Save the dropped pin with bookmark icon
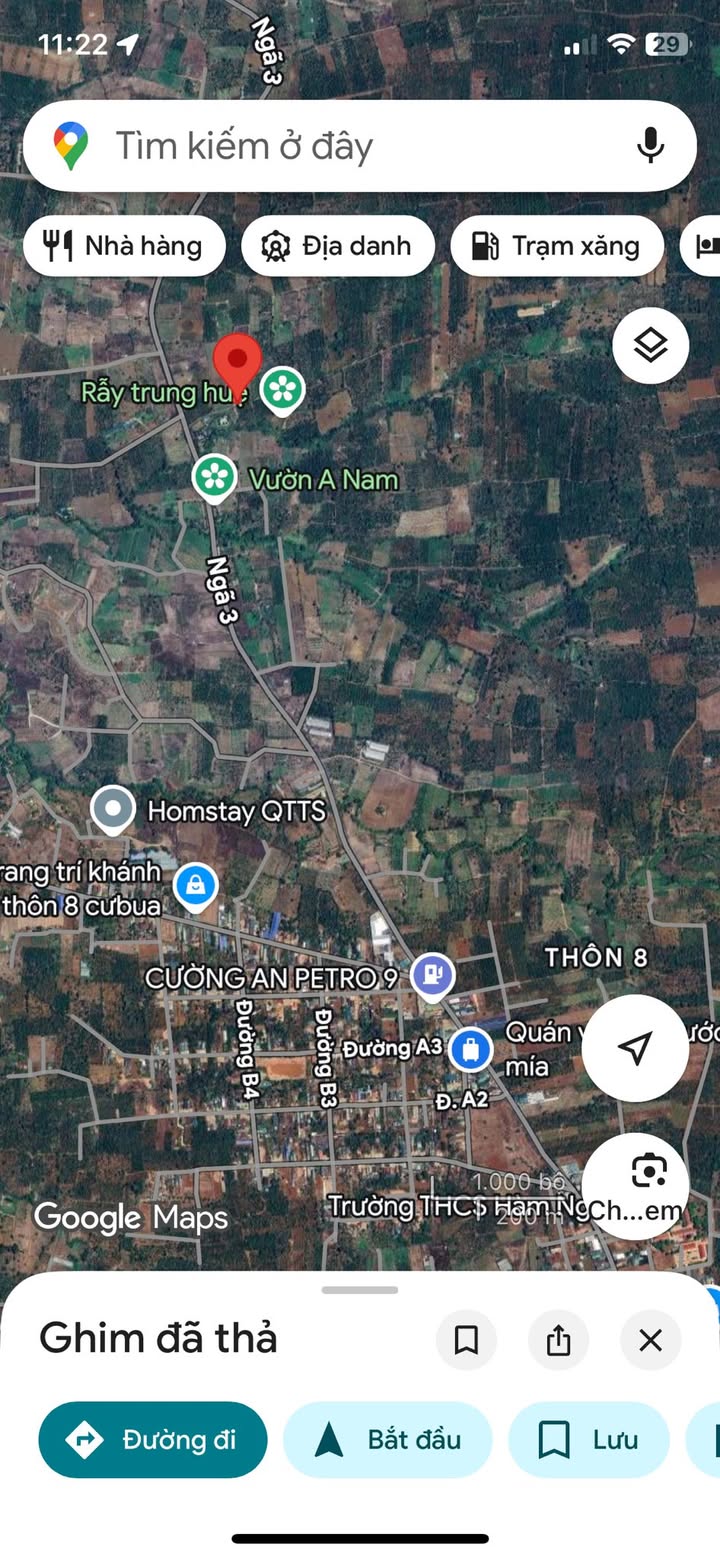Viewport: 720px width, 1559px height. pos(466,1340)
